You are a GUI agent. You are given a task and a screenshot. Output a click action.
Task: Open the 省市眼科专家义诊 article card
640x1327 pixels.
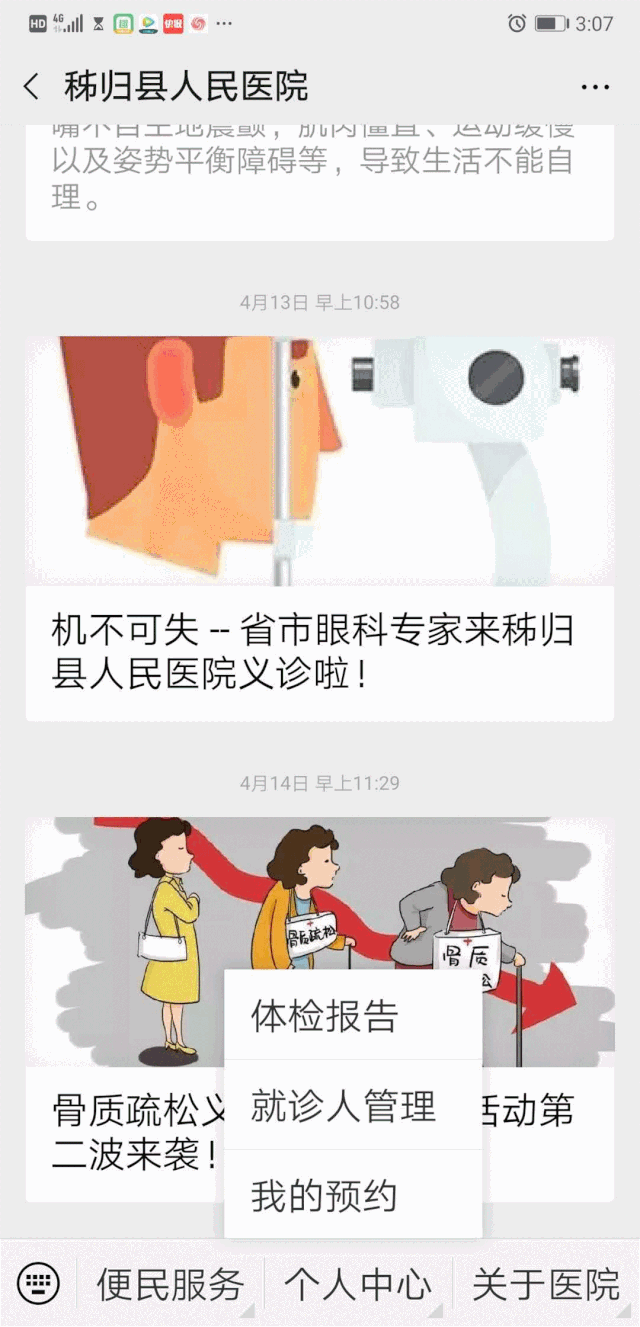coord(320,528)
